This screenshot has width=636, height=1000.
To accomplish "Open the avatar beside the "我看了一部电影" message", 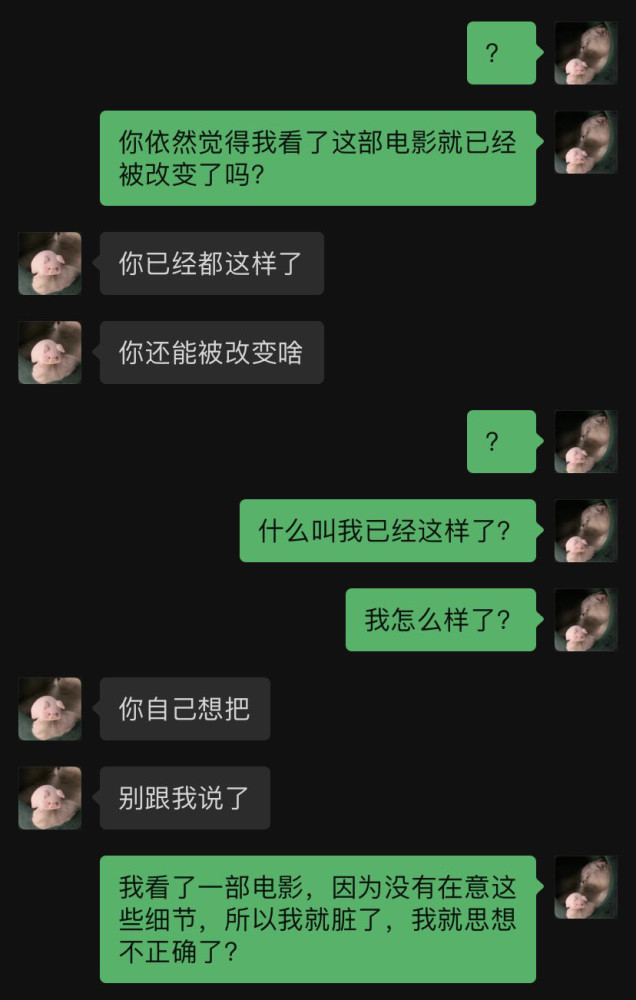I will (x=586, y=887).
